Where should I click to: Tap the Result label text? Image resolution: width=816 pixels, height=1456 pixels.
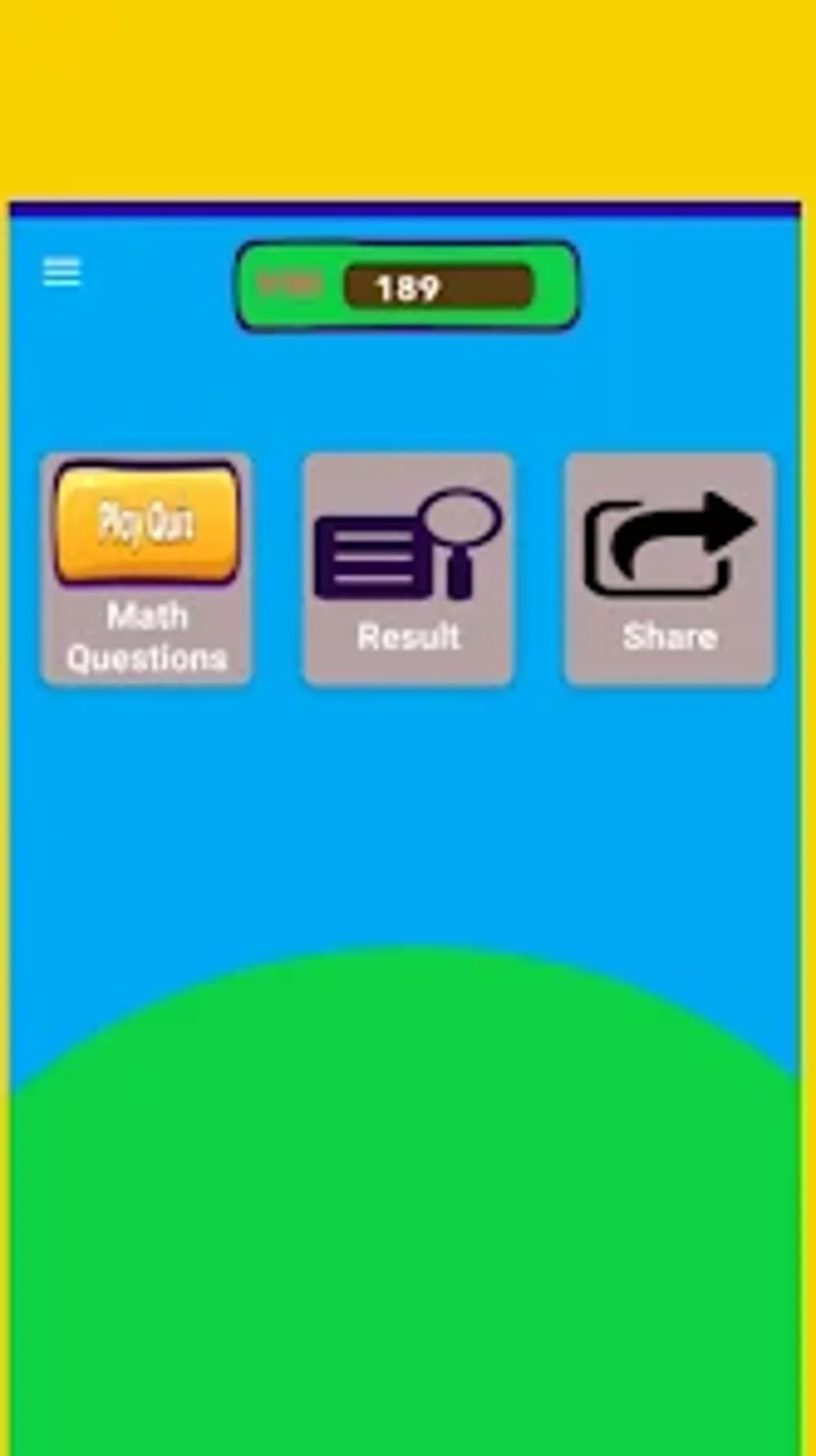(x=408, y=637)
